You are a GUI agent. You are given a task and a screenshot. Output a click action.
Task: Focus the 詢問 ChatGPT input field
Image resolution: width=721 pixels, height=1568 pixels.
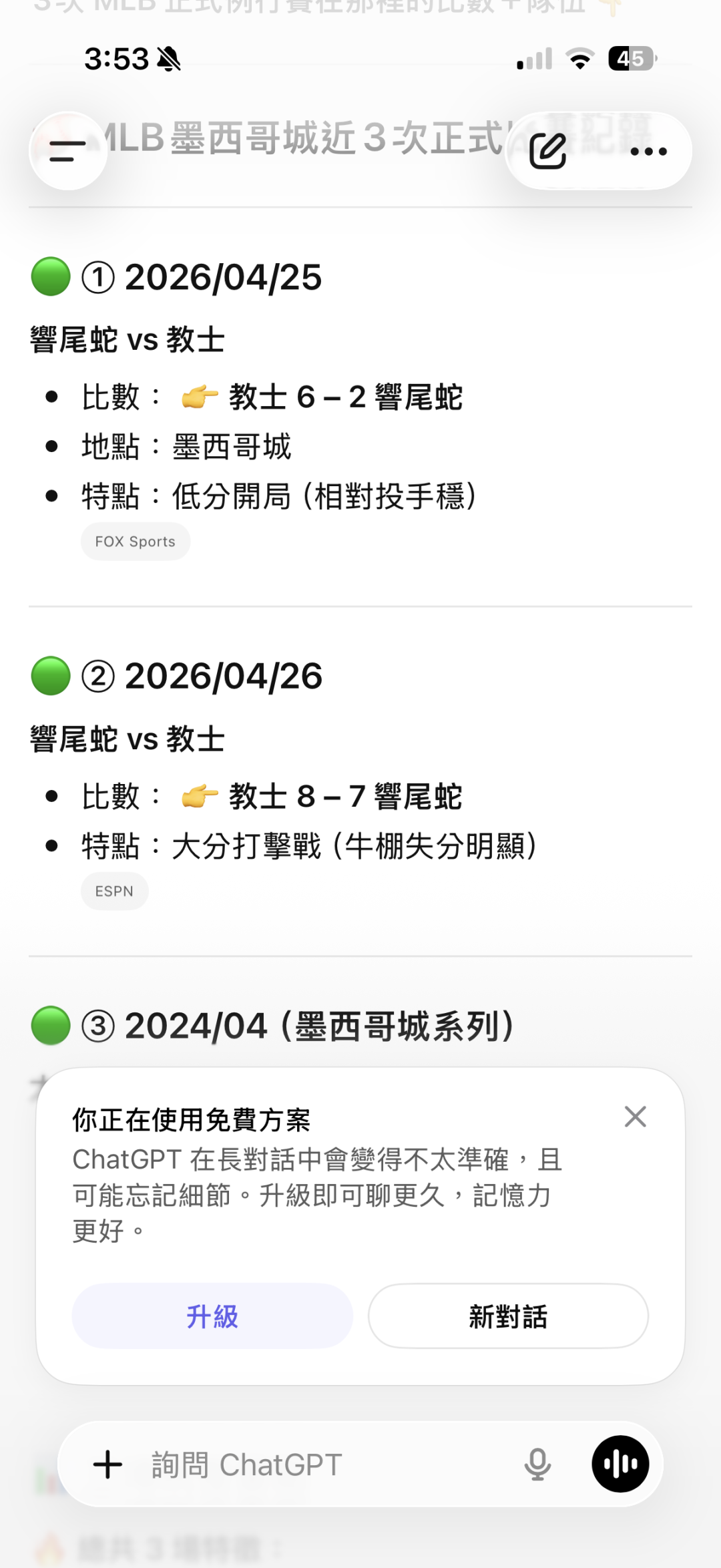click(x=320, y=1464)
